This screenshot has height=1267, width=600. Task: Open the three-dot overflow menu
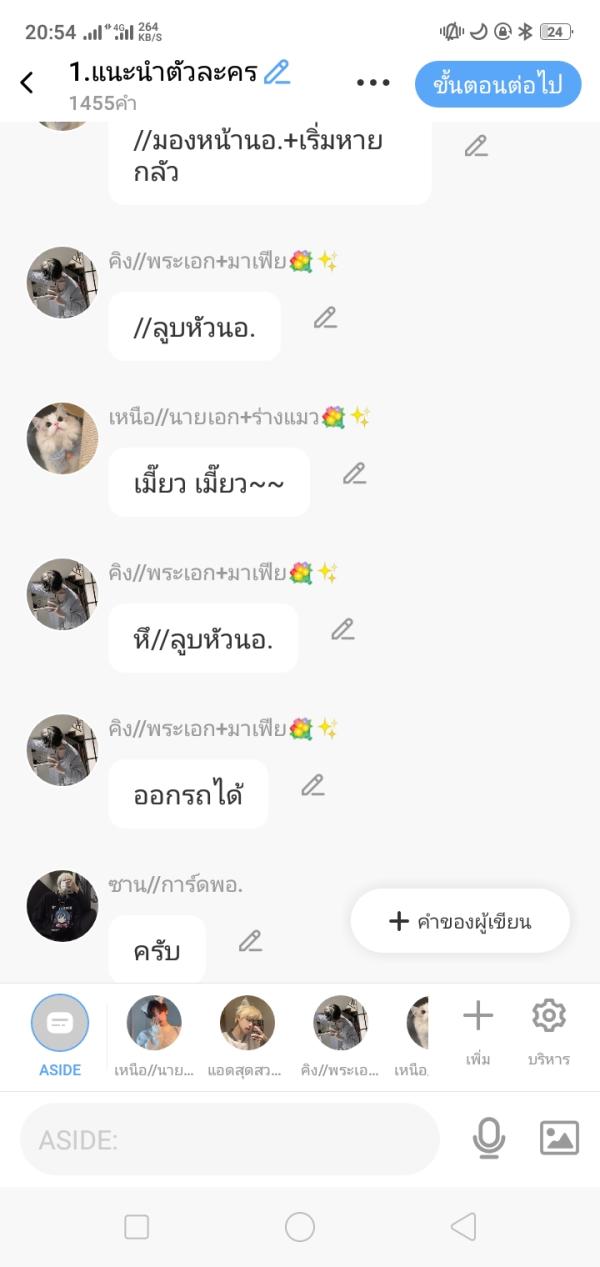tap(373, 83)
